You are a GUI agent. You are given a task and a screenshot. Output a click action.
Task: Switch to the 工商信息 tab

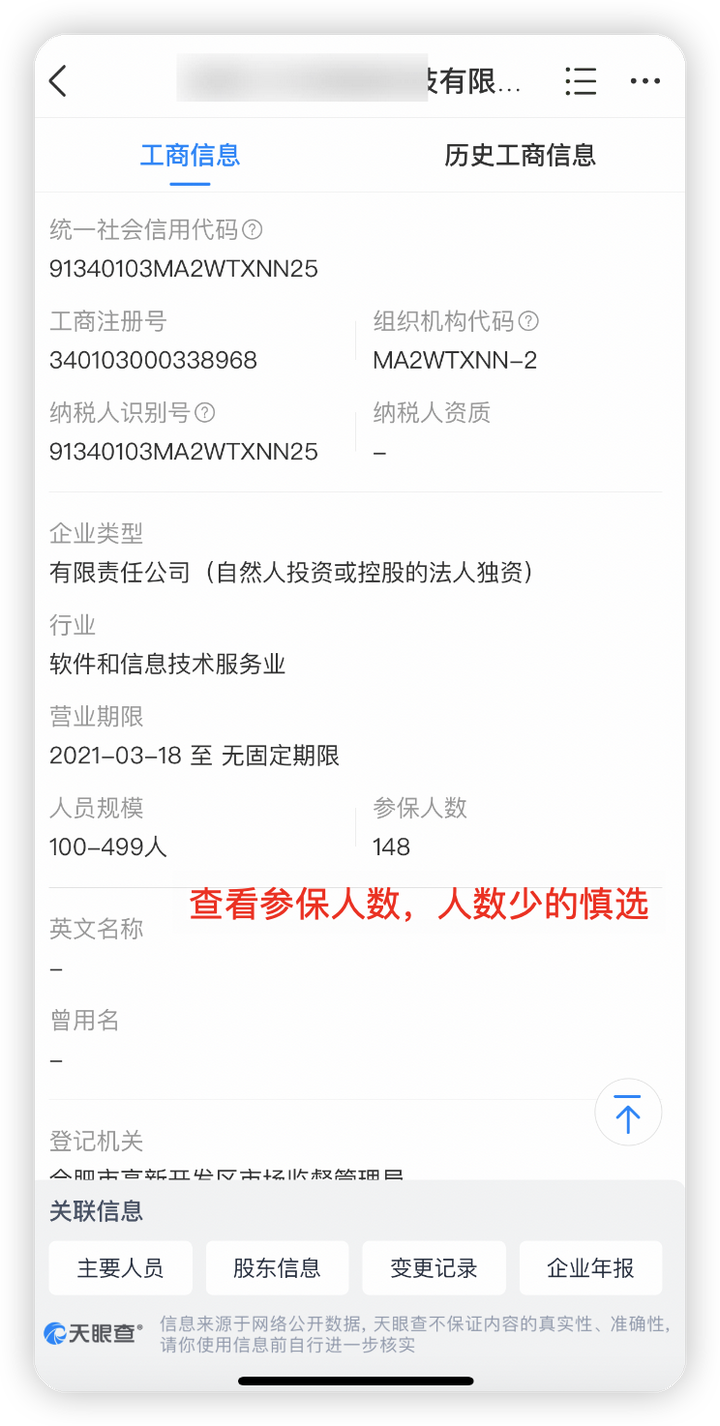[190, 155]
